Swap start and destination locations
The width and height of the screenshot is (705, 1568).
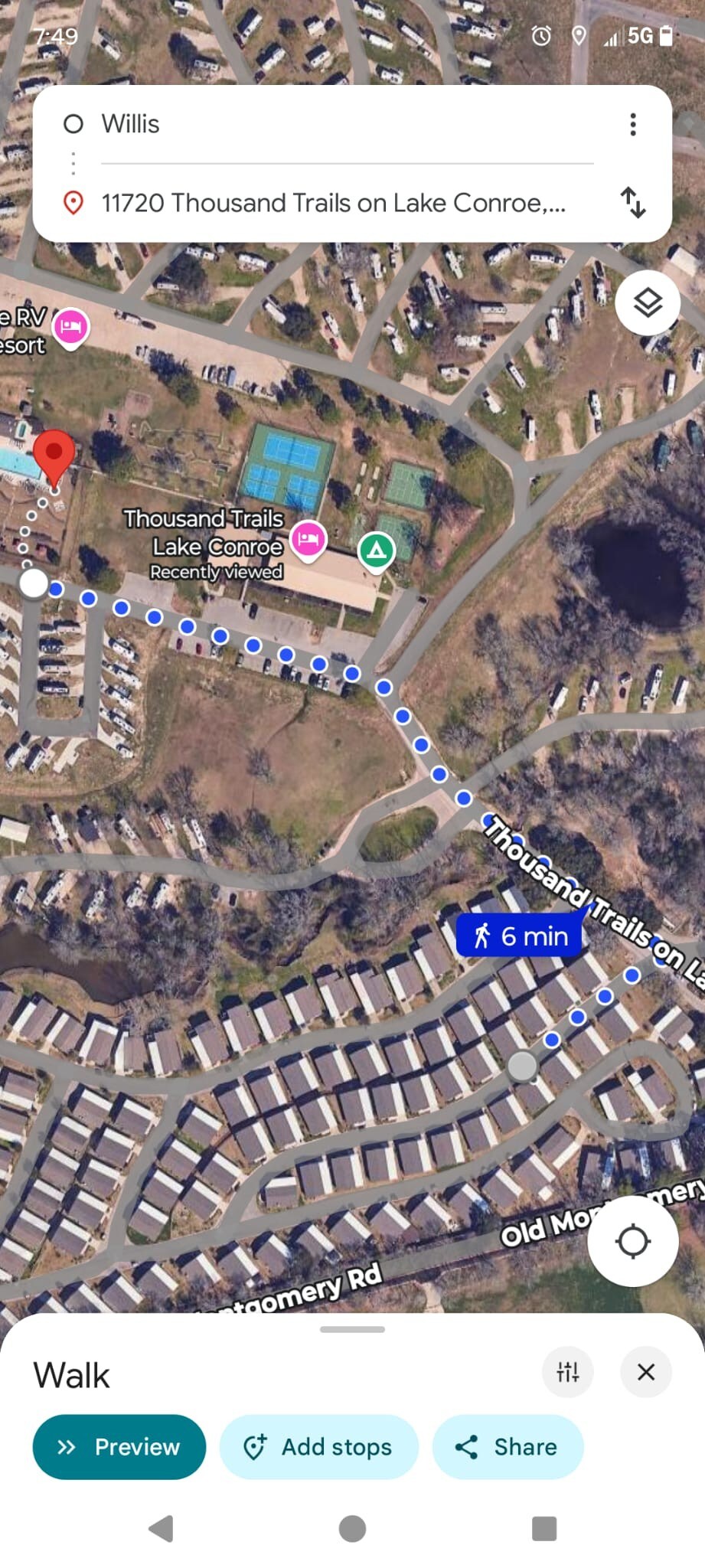pos(632,203)
